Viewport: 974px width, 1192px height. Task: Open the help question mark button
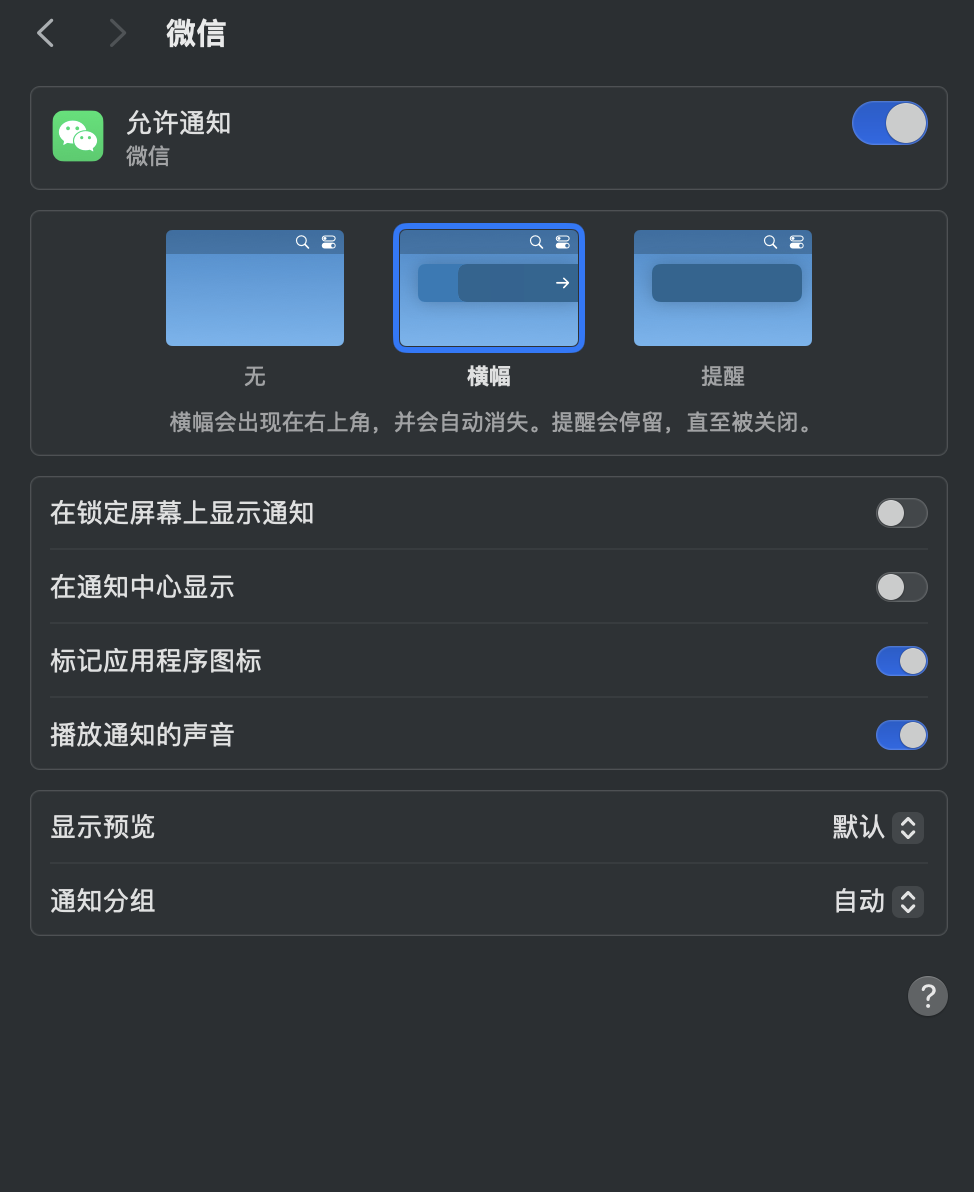(x=927, y=996)
